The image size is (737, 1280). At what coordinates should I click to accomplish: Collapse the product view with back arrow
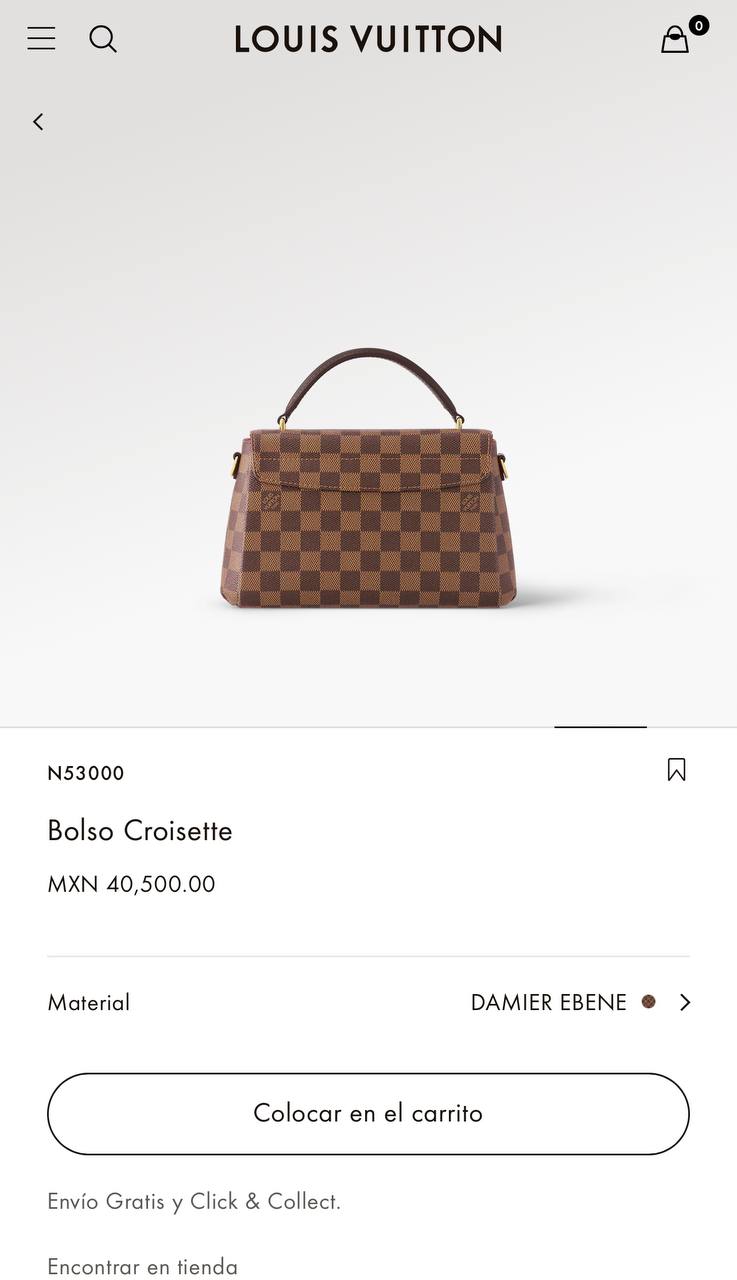(x=38, y=121)
